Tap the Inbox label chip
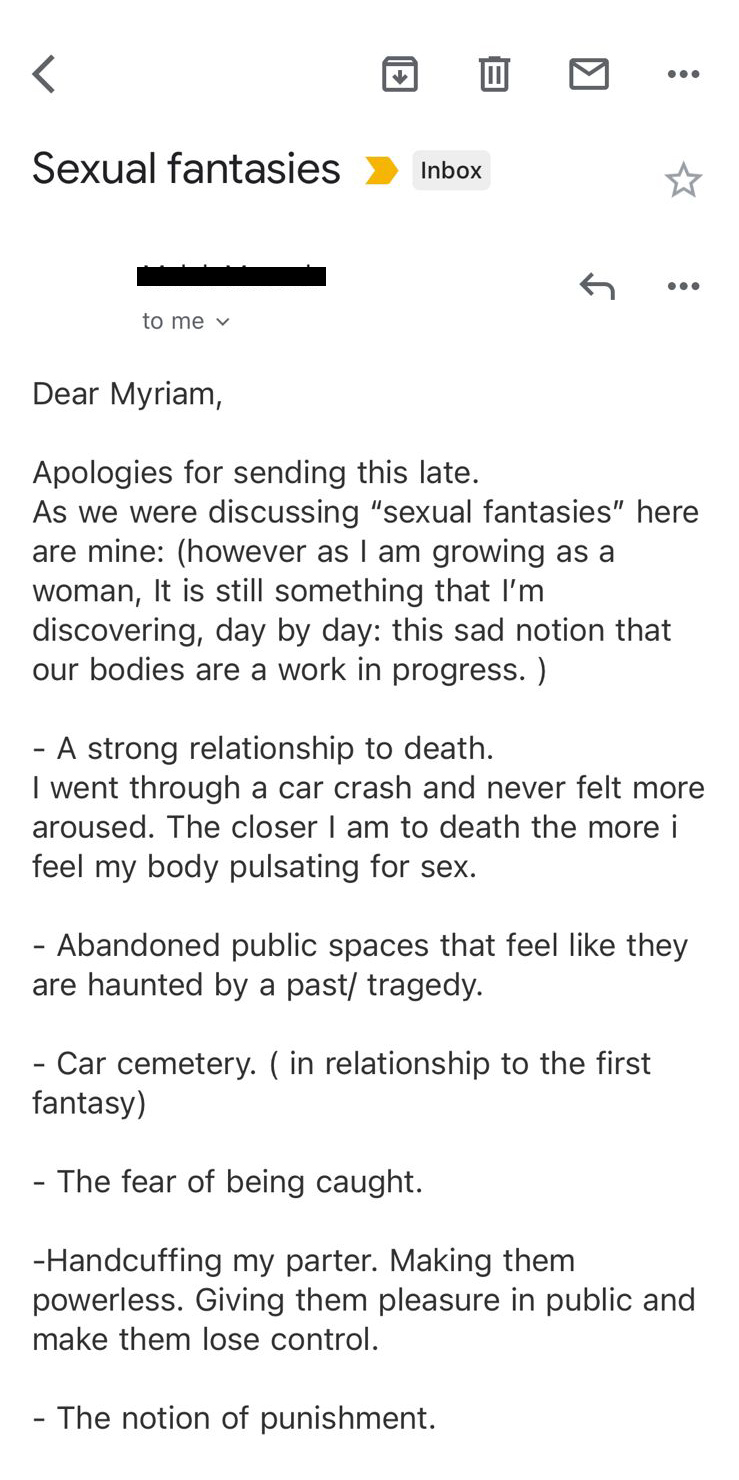Viewport: 739px width, 1480px height. click(x=451, y=170)
